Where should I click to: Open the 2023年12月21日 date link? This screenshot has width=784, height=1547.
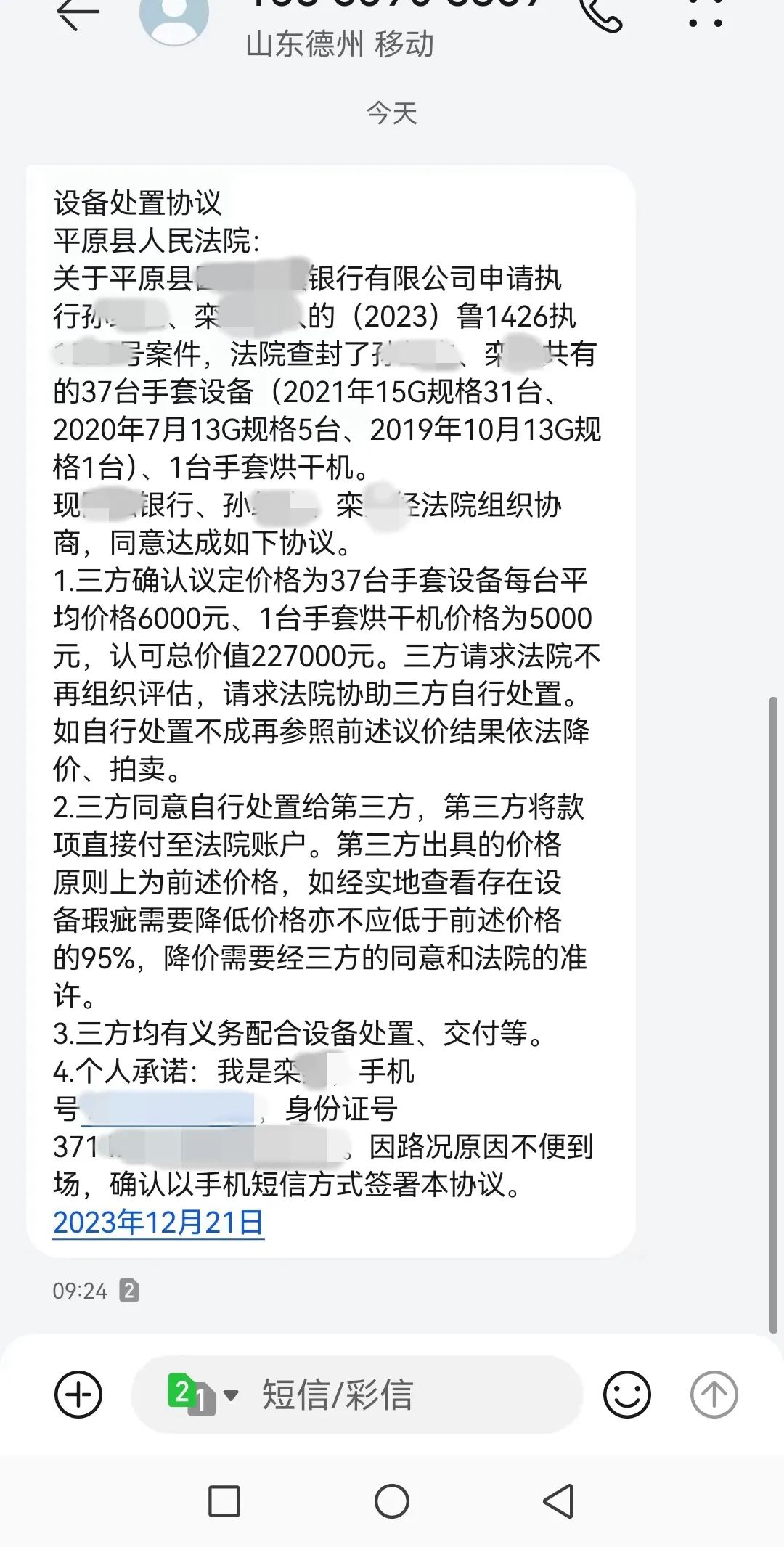[158, 1223]
